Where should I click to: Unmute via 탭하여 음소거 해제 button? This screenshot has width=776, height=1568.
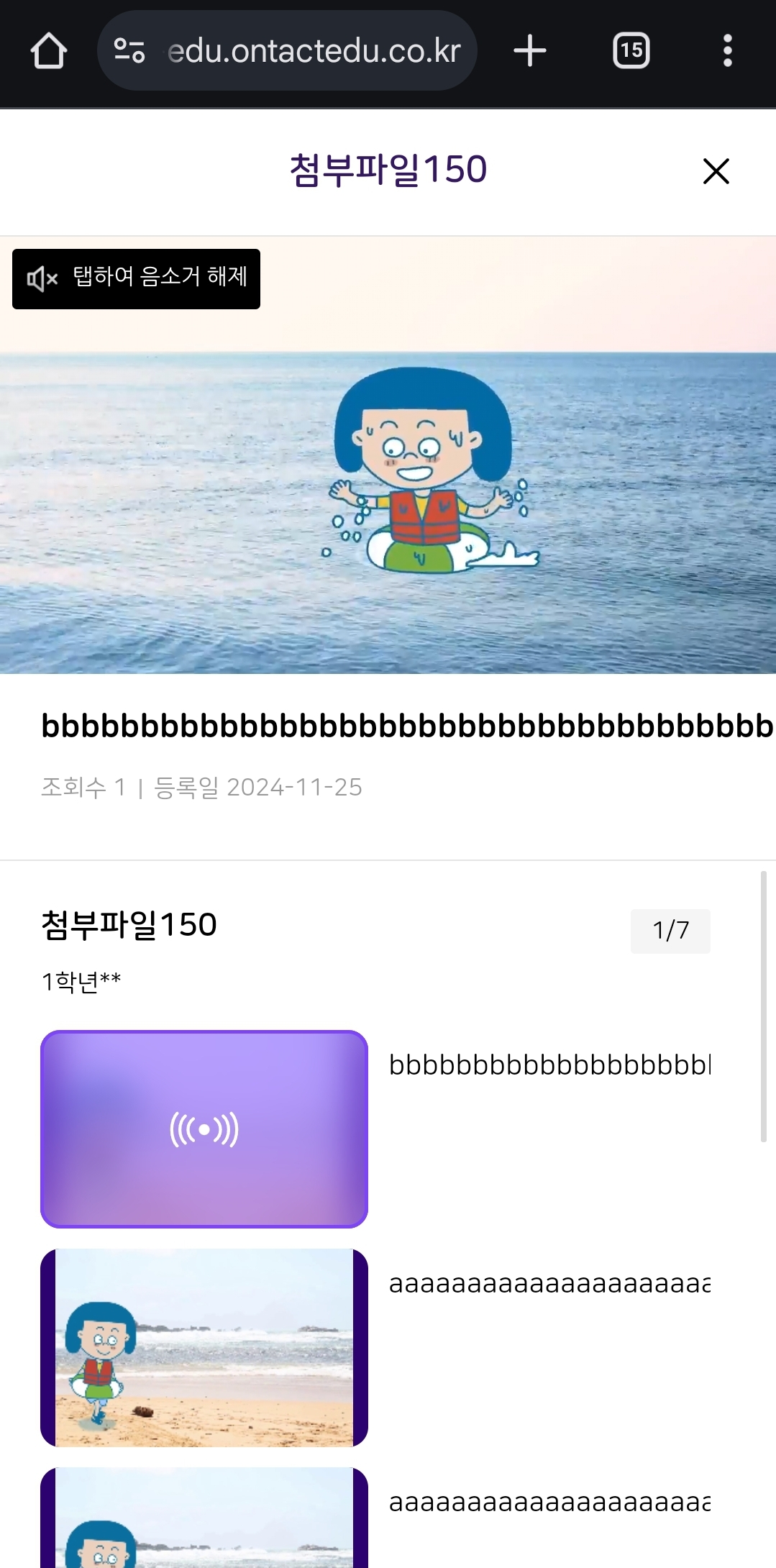(x=137, y=278)
